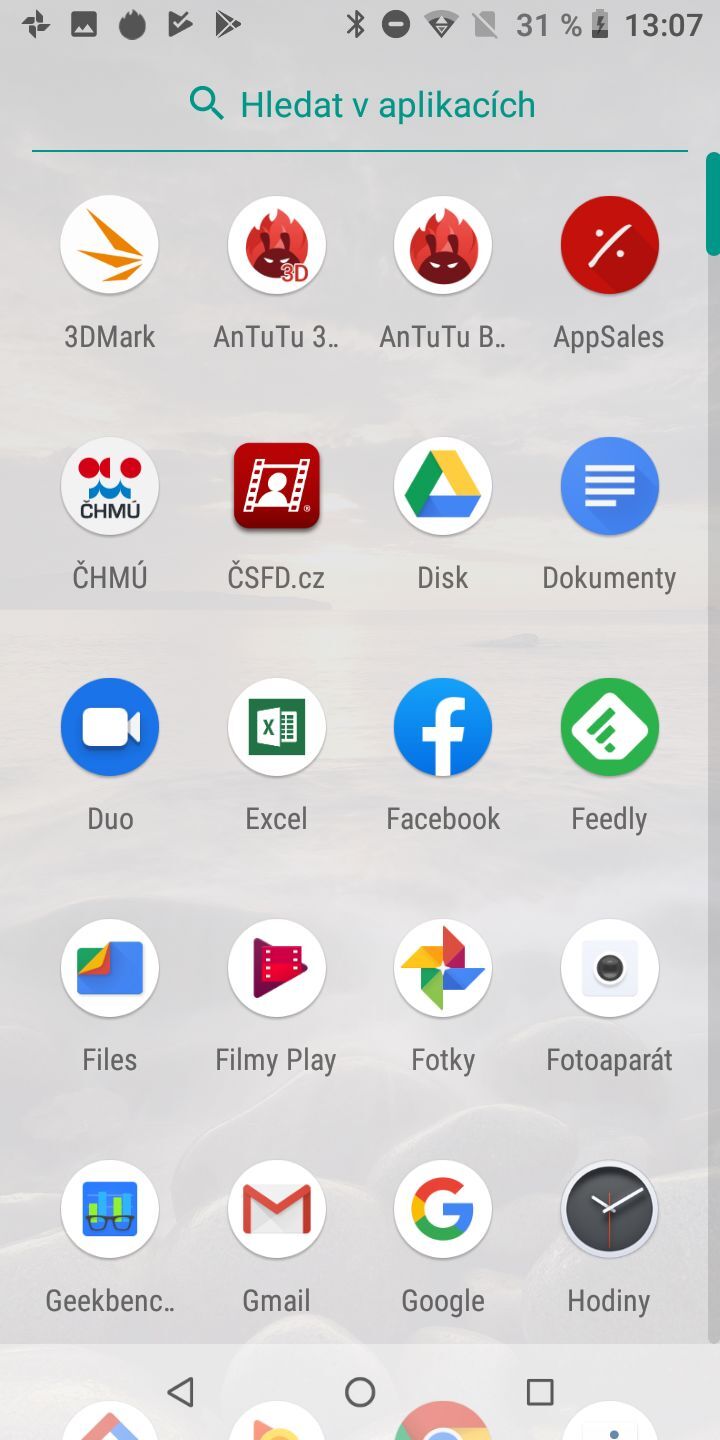Open Google Disk app
Image resolution: width=720 pixels, height=1440 pixels.
443,486
